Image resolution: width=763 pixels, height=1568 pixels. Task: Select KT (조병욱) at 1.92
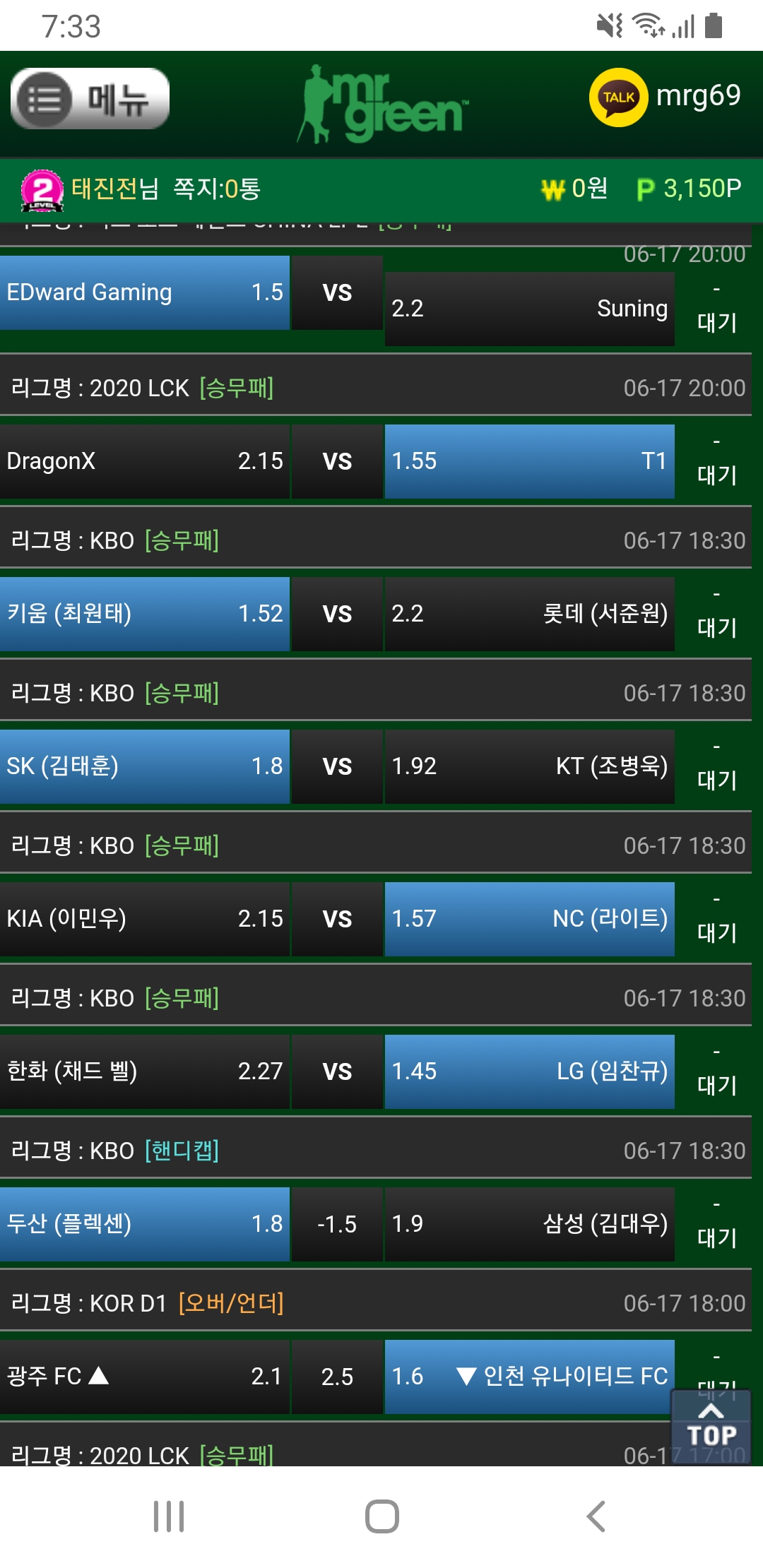pos(529,766)
